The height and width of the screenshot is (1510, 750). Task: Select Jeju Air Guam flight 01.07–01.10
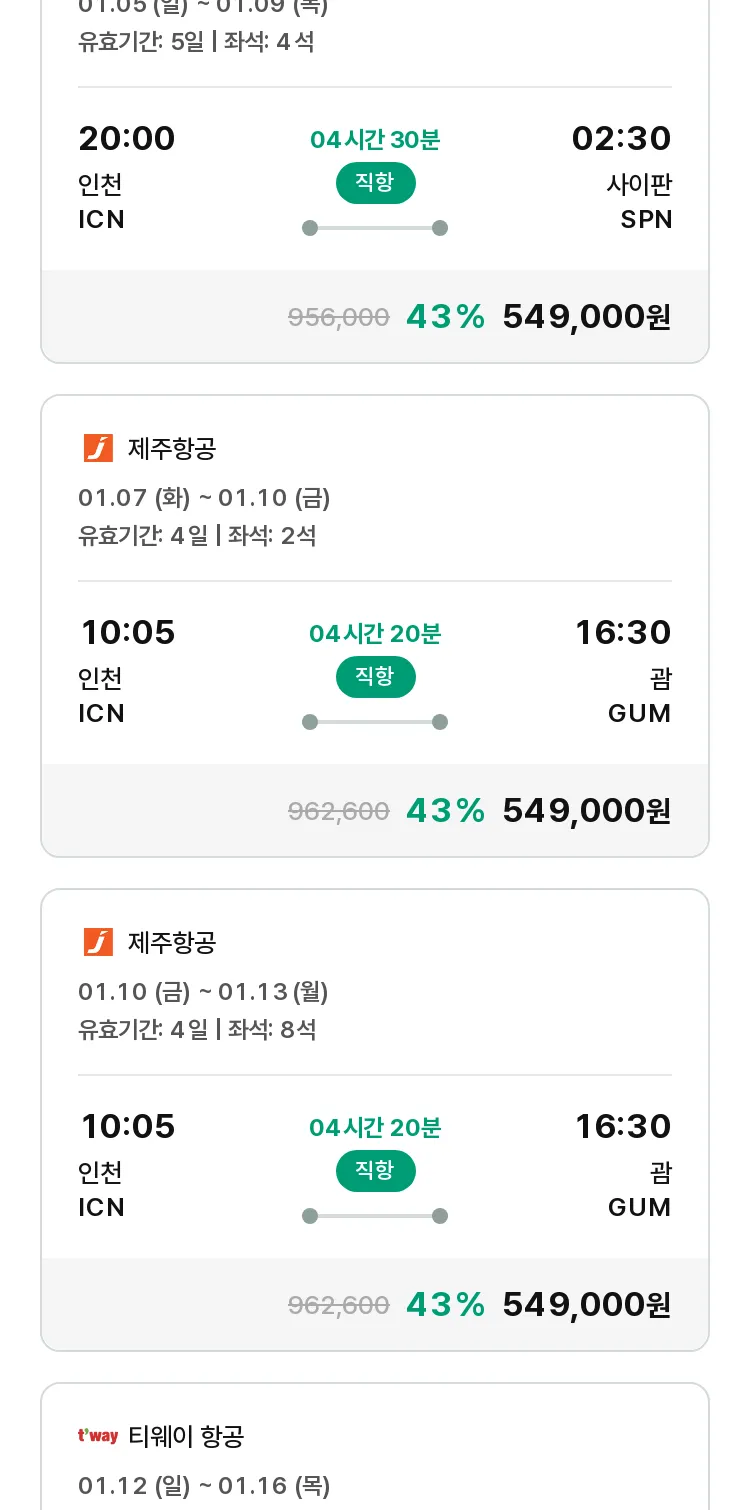(x=375, y=626)
